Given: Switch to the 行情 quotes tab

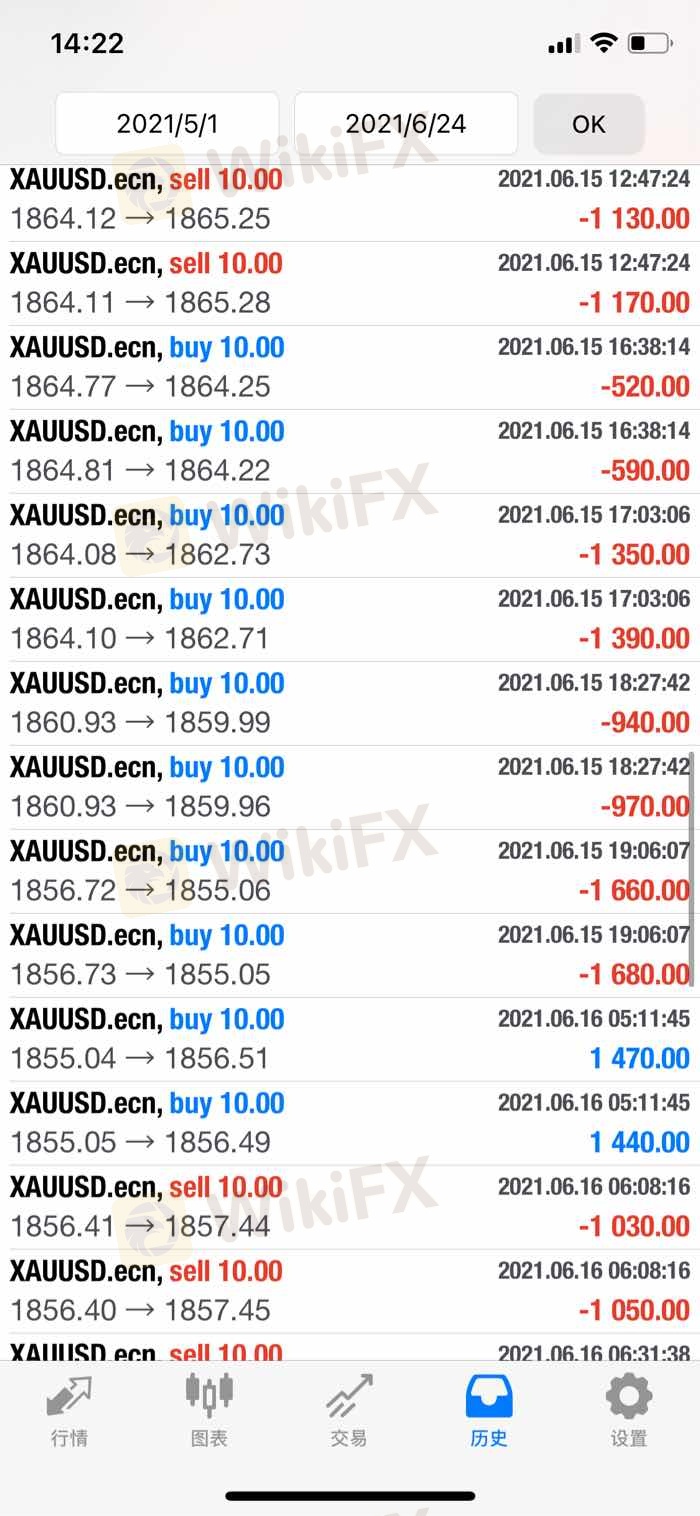Looking at the screenshot, I should [x=69, y=1411].
